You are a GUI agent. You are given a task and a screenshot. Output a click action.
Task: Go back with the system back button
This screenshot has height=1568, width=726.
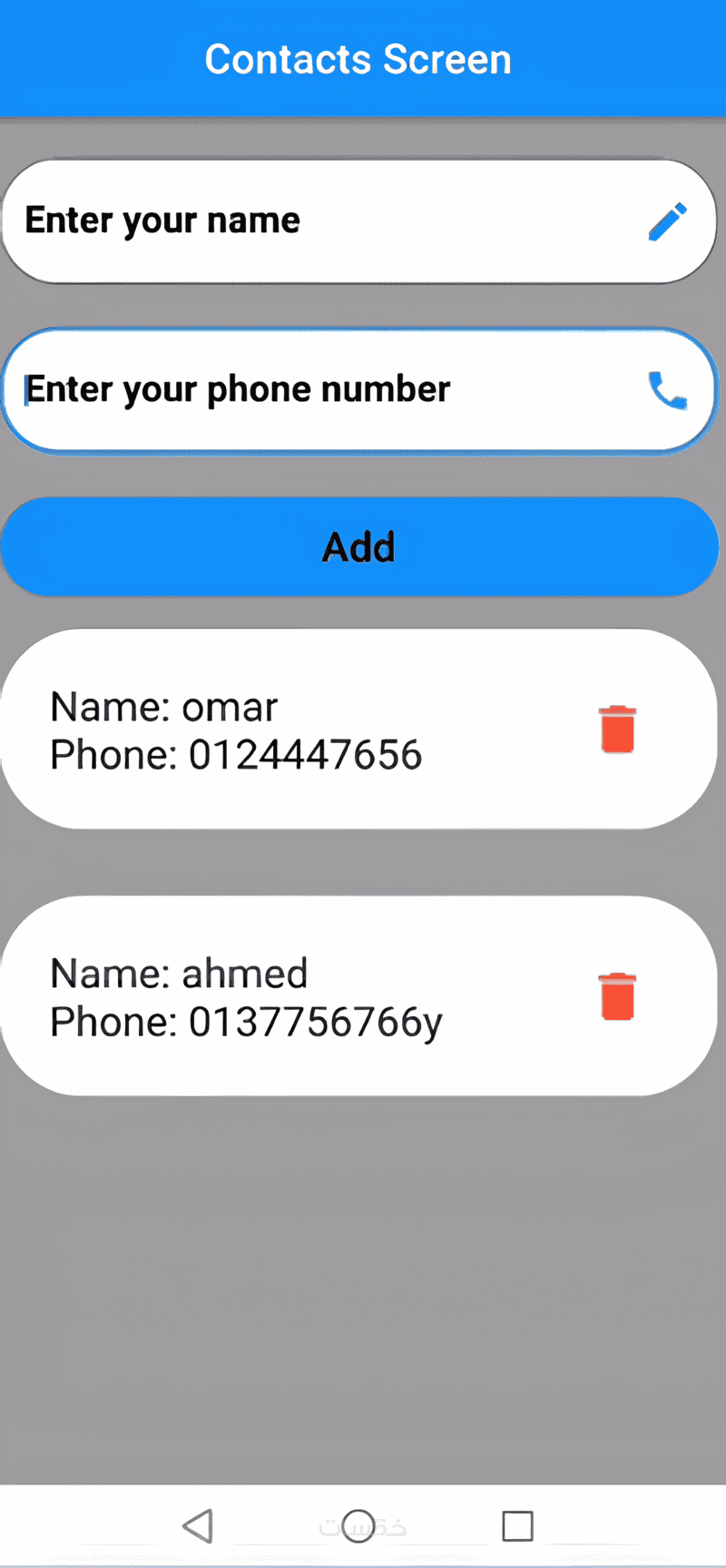198,1525
